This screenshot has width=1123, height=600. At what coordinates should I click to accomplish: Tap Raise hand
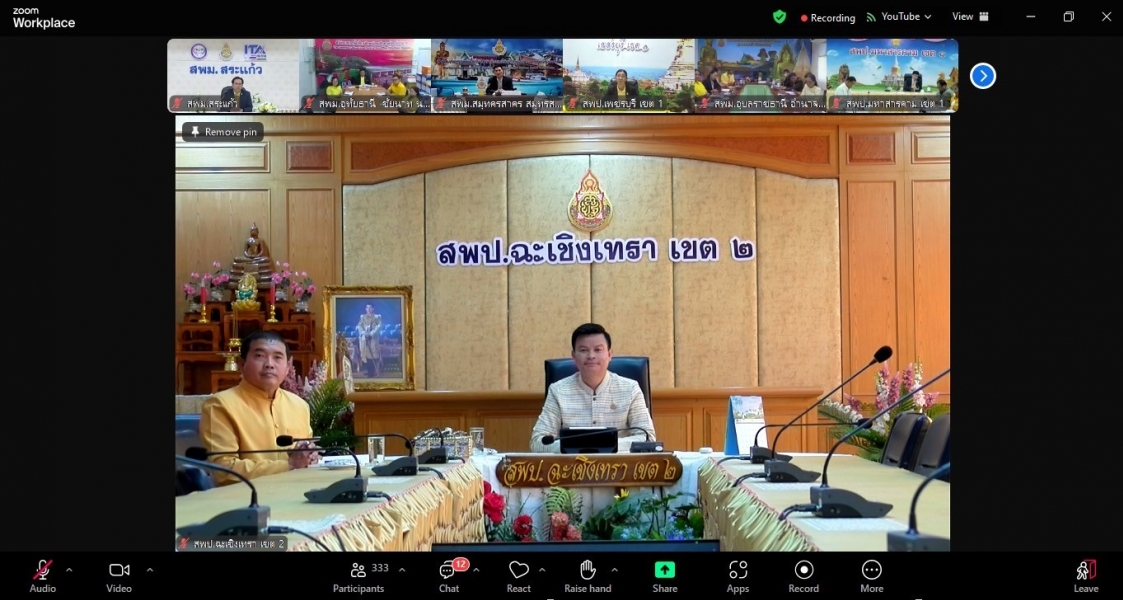[x=587, y=576]
